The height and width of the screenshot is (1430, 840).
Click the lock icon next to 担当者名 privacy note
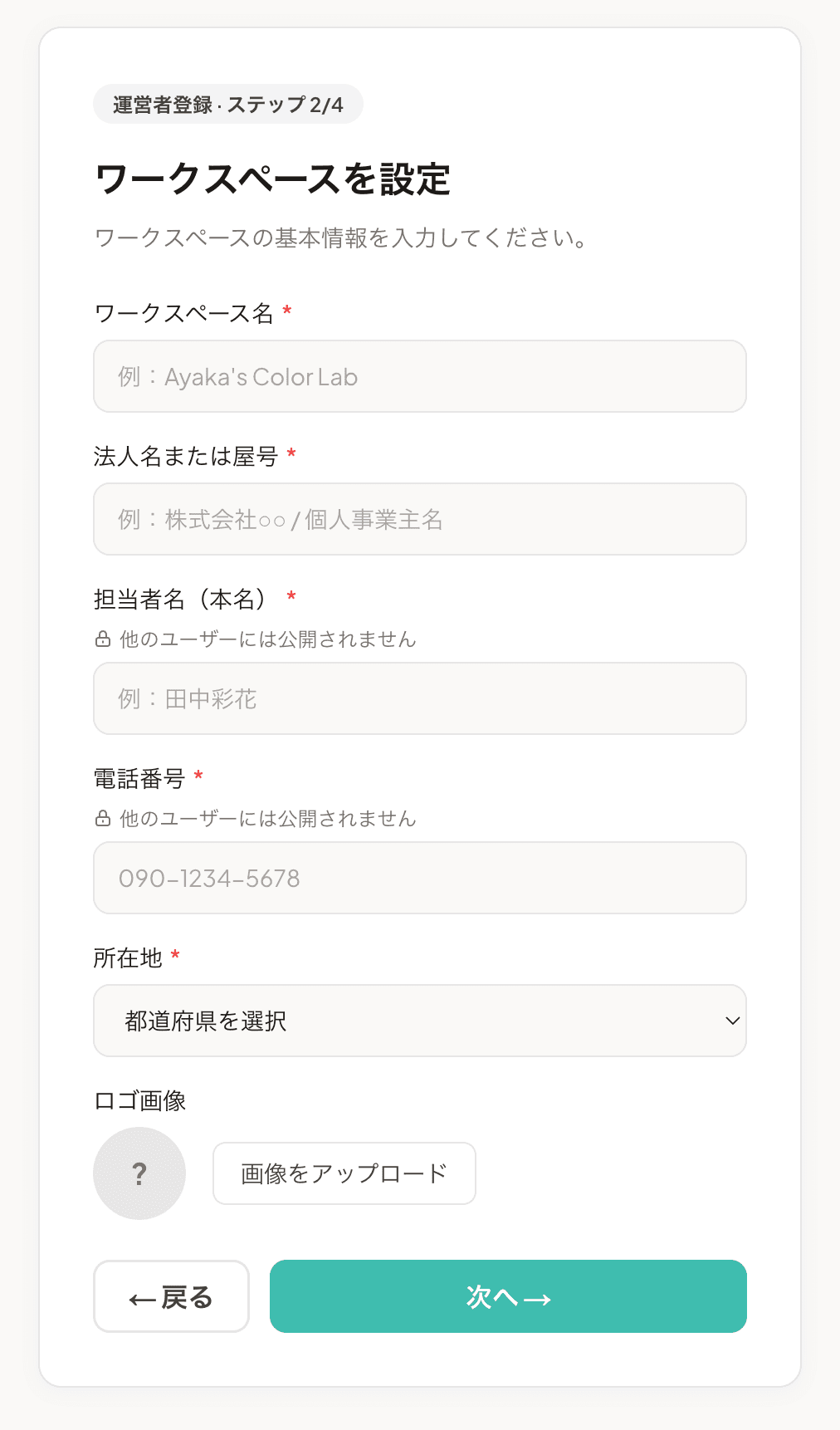pyautogui.click(x=101, y=639)
